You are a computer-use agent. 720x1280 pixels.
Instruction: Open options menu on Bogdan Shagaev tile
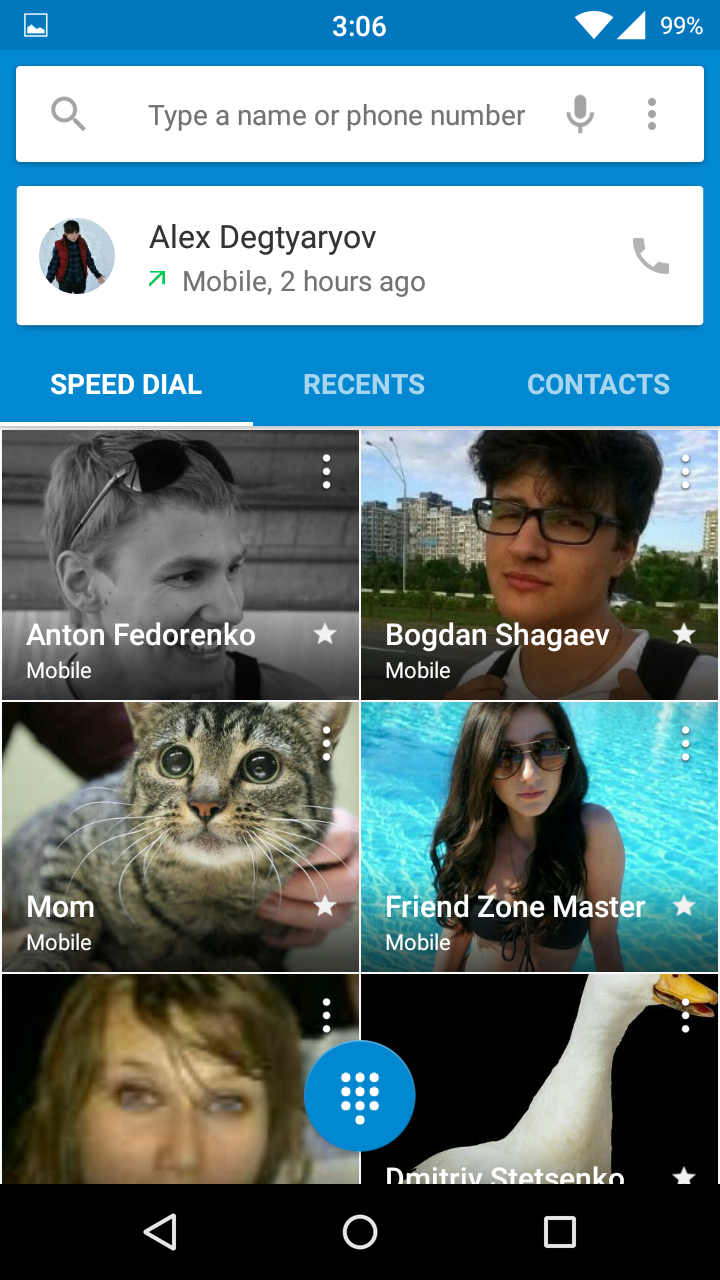685,471
